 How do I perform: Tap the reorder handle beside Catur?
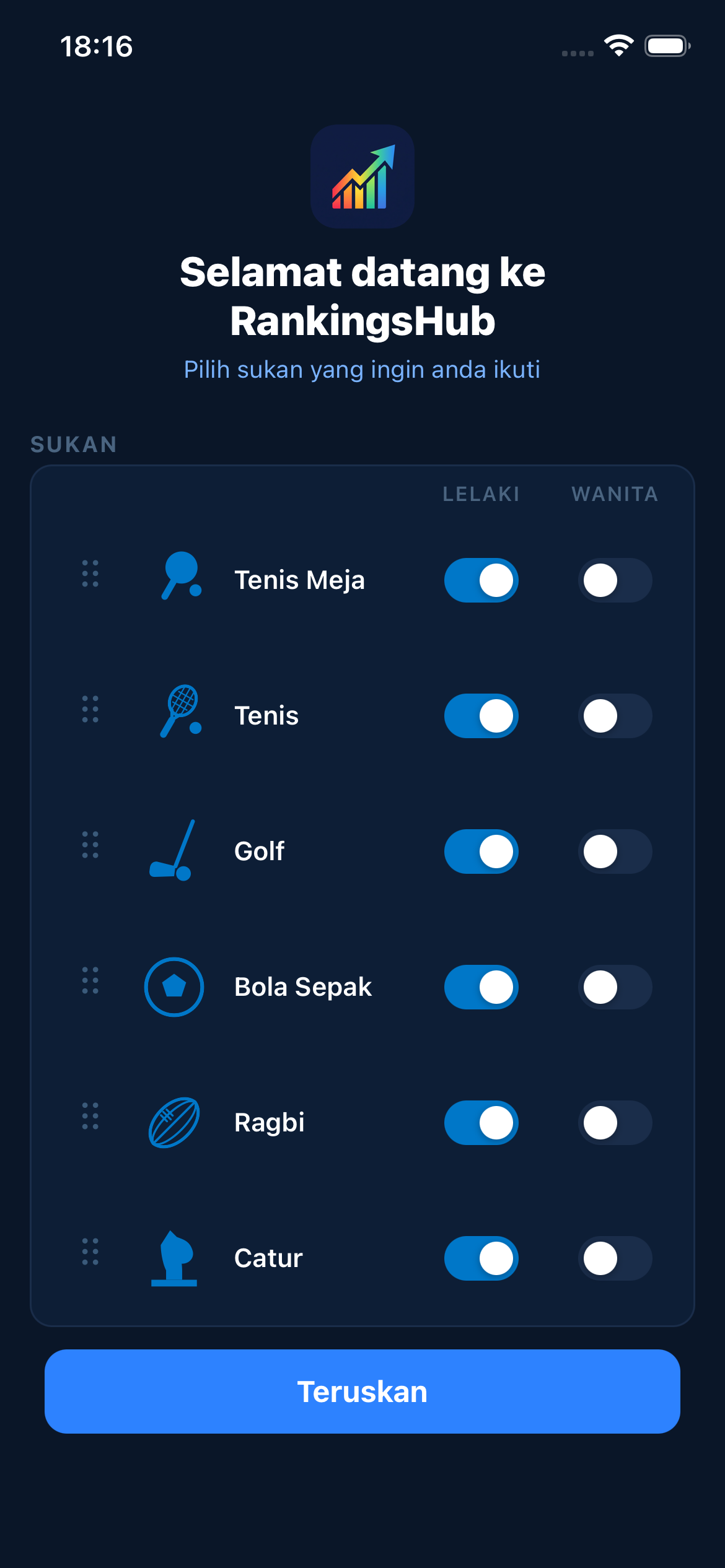[90, 1252]
